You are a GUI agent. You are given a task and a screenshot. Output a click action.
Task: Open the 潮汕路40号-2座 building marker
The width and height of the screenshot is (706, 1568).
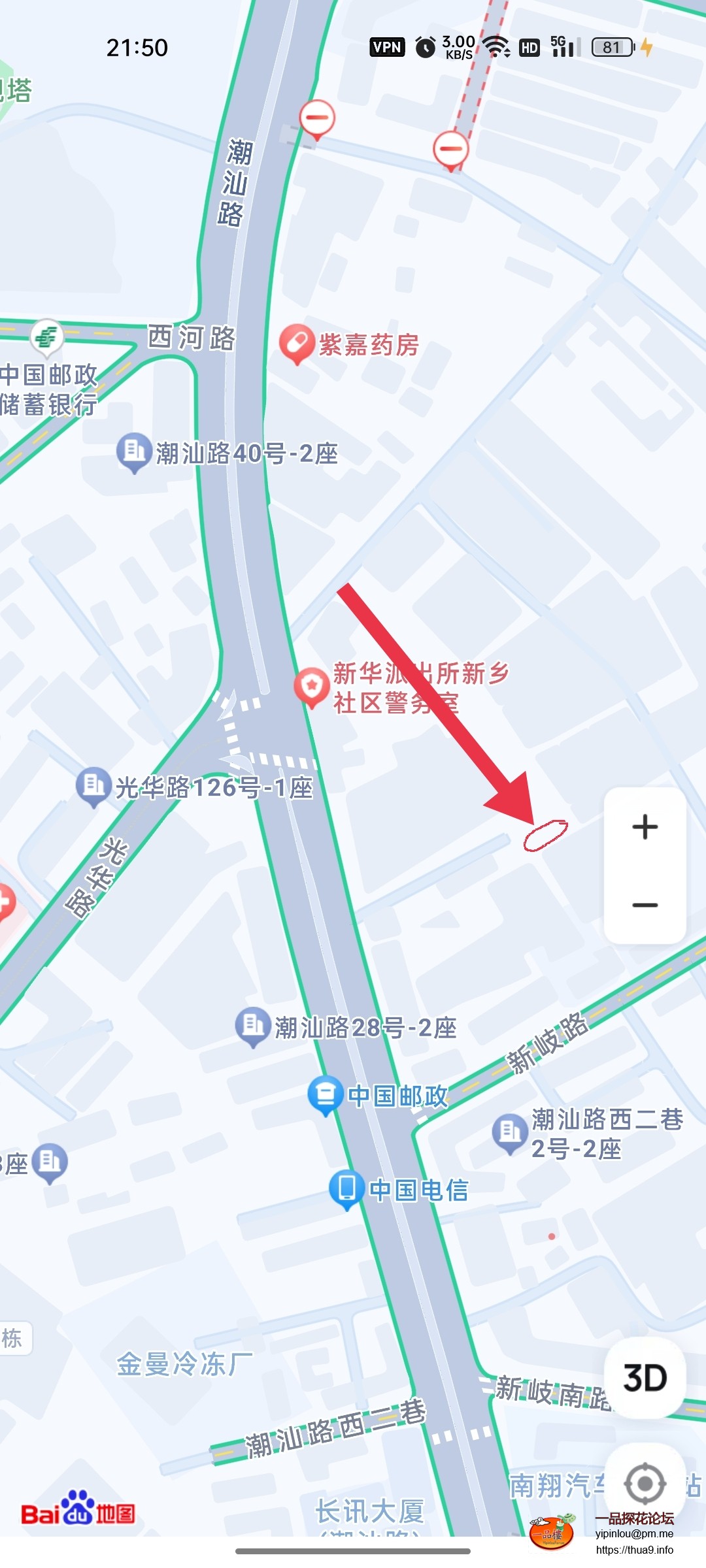134,451
